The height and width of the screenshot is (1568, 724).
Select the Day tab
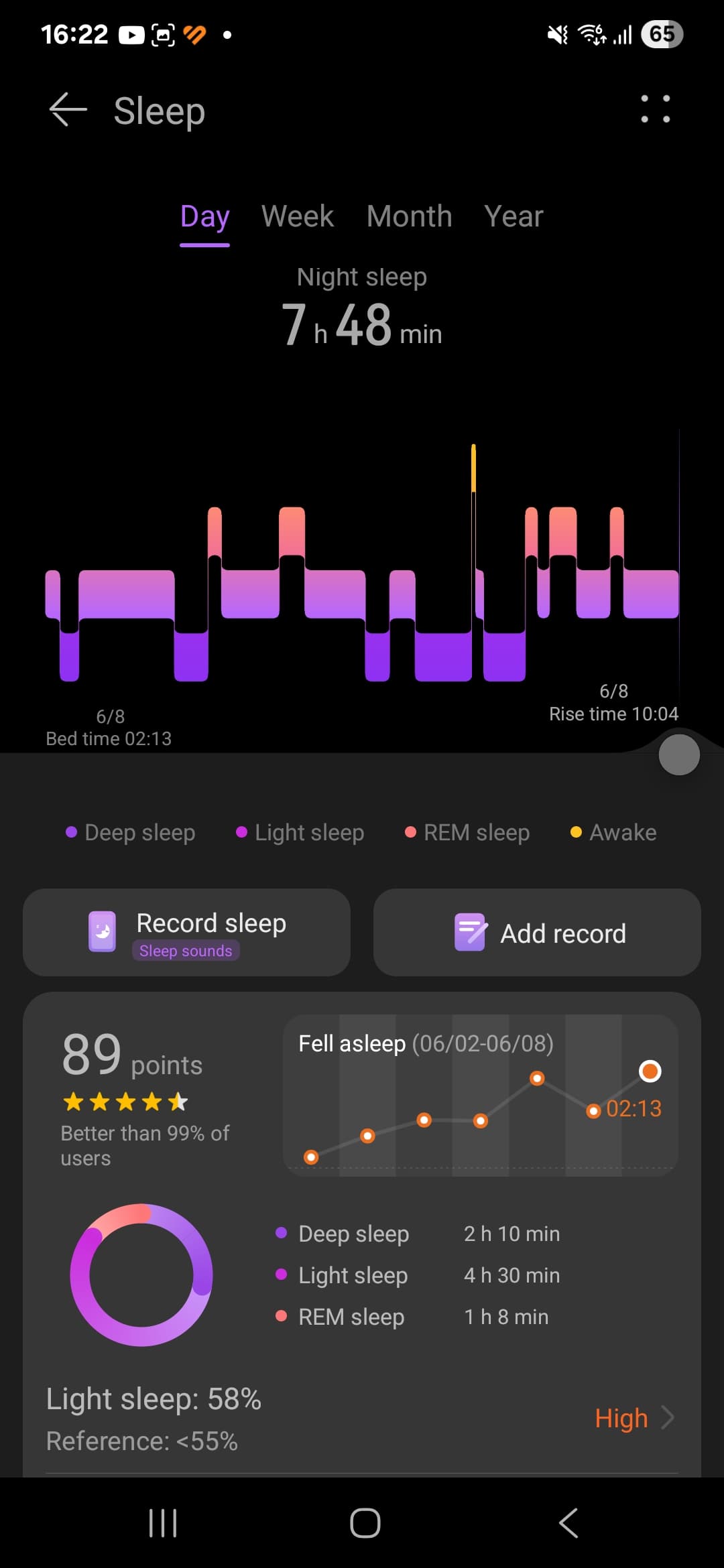pyautogui.click(x=204, y=218)
